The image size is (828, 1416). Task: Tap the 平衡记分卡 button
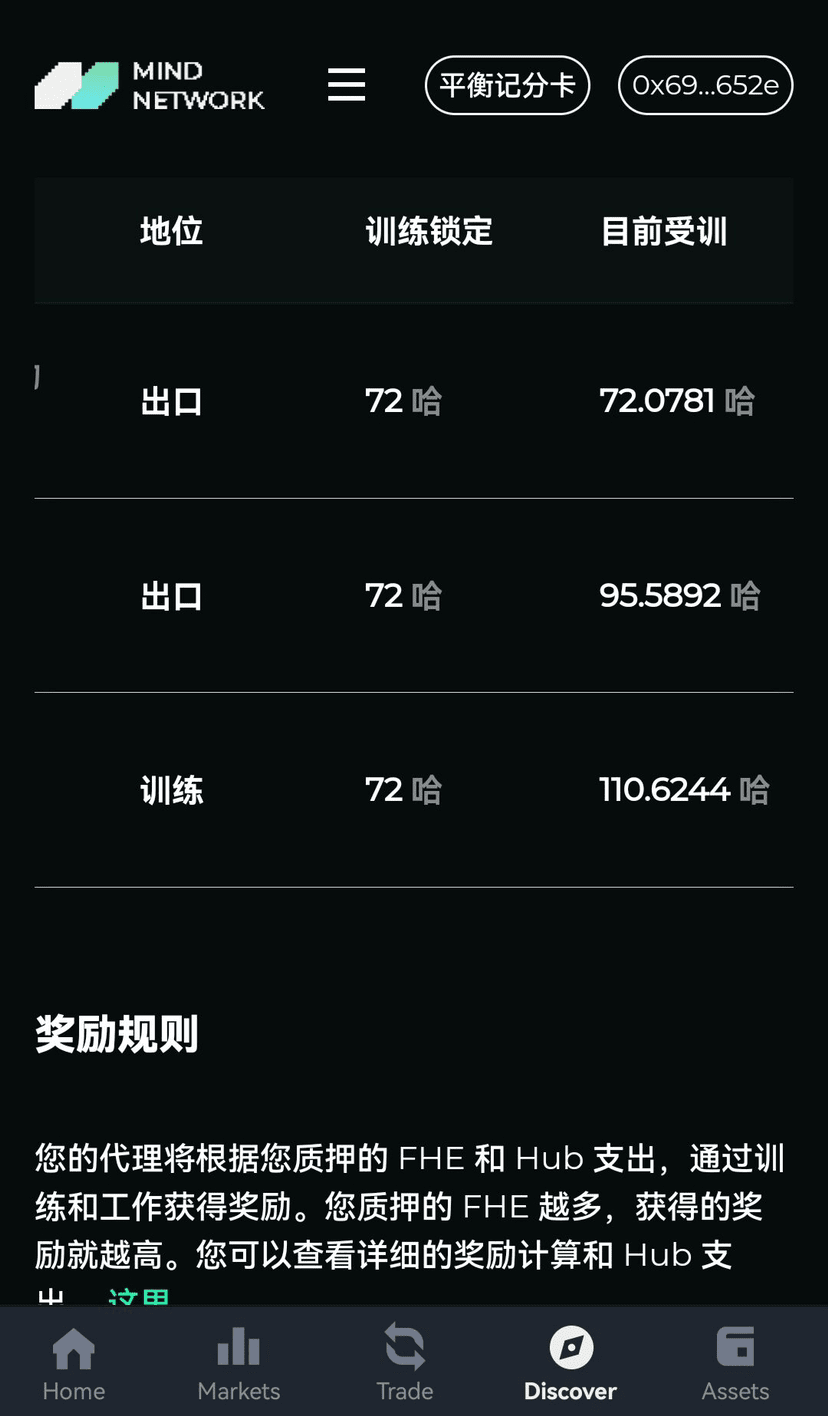[x=507, y=85]
